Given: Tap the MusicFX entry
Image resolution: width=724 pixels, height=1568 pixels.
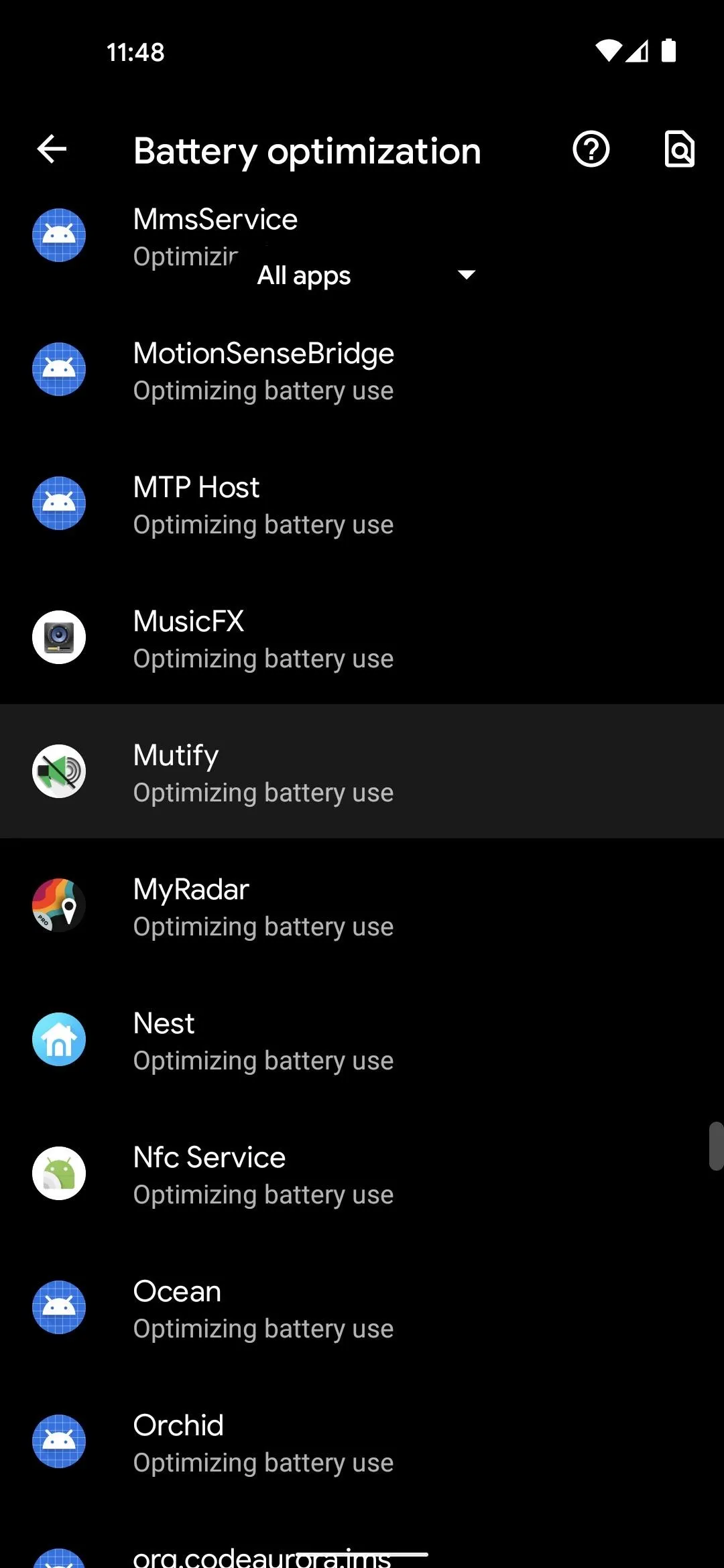Looking at the screenshot, I should (362, 637).
